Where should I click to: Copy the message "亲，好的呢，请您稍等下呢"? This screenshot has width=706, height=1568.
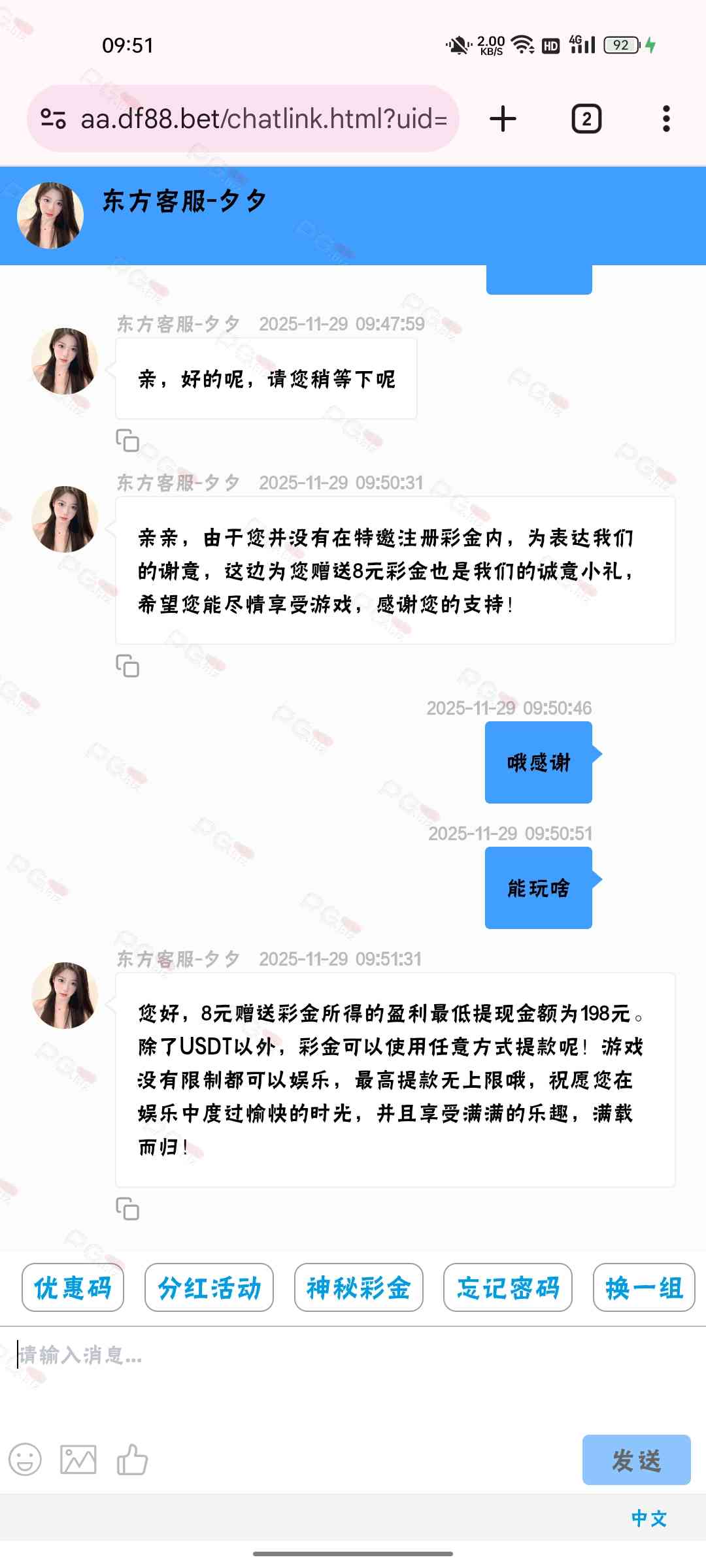point(127,440)
